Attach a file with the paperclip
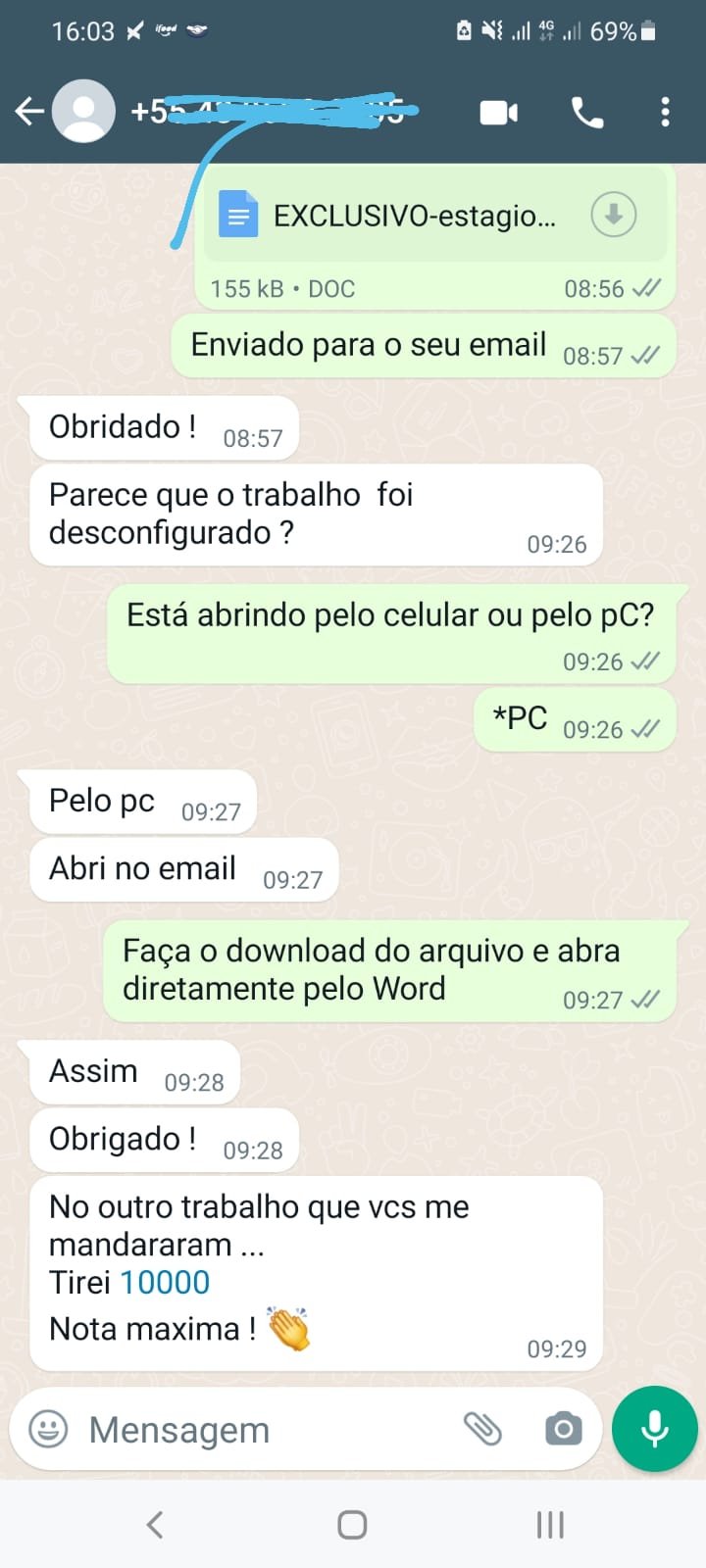 482,1429
